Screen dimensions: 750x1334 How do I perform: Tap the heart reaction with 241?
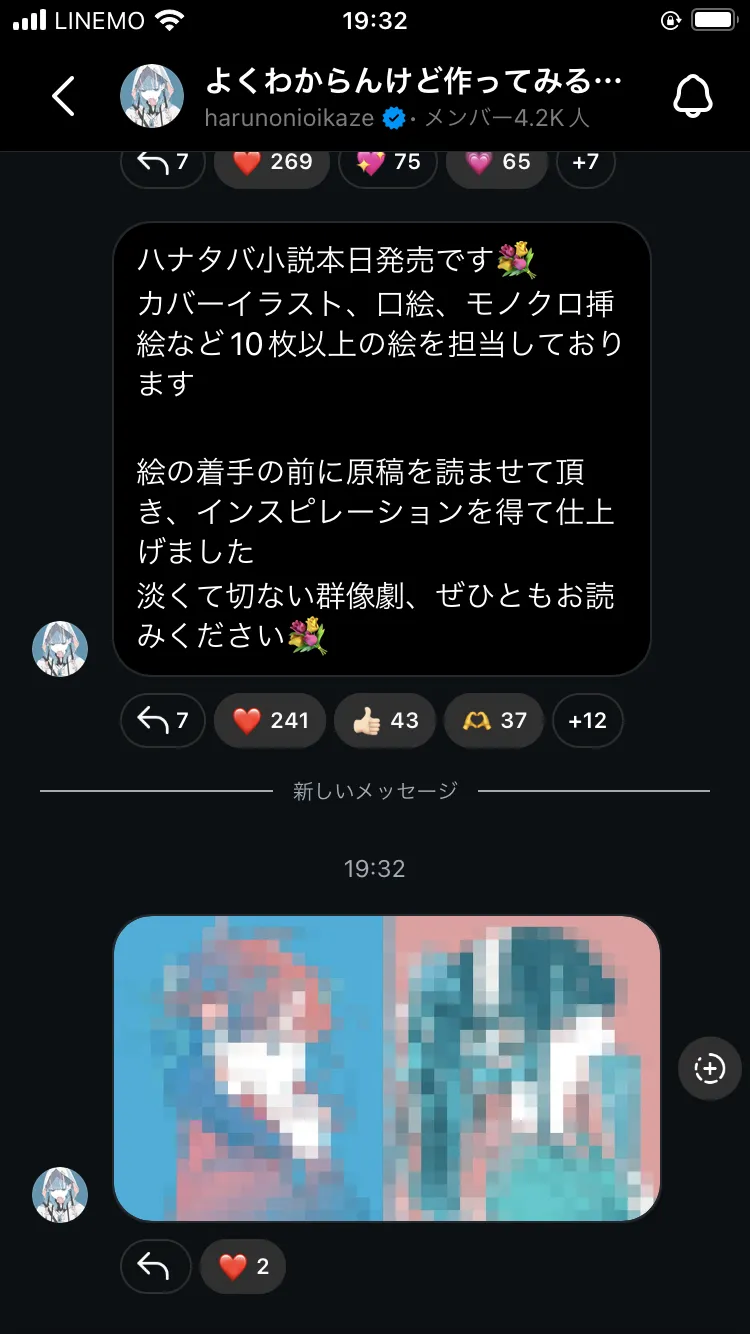[x=270, y=720]
